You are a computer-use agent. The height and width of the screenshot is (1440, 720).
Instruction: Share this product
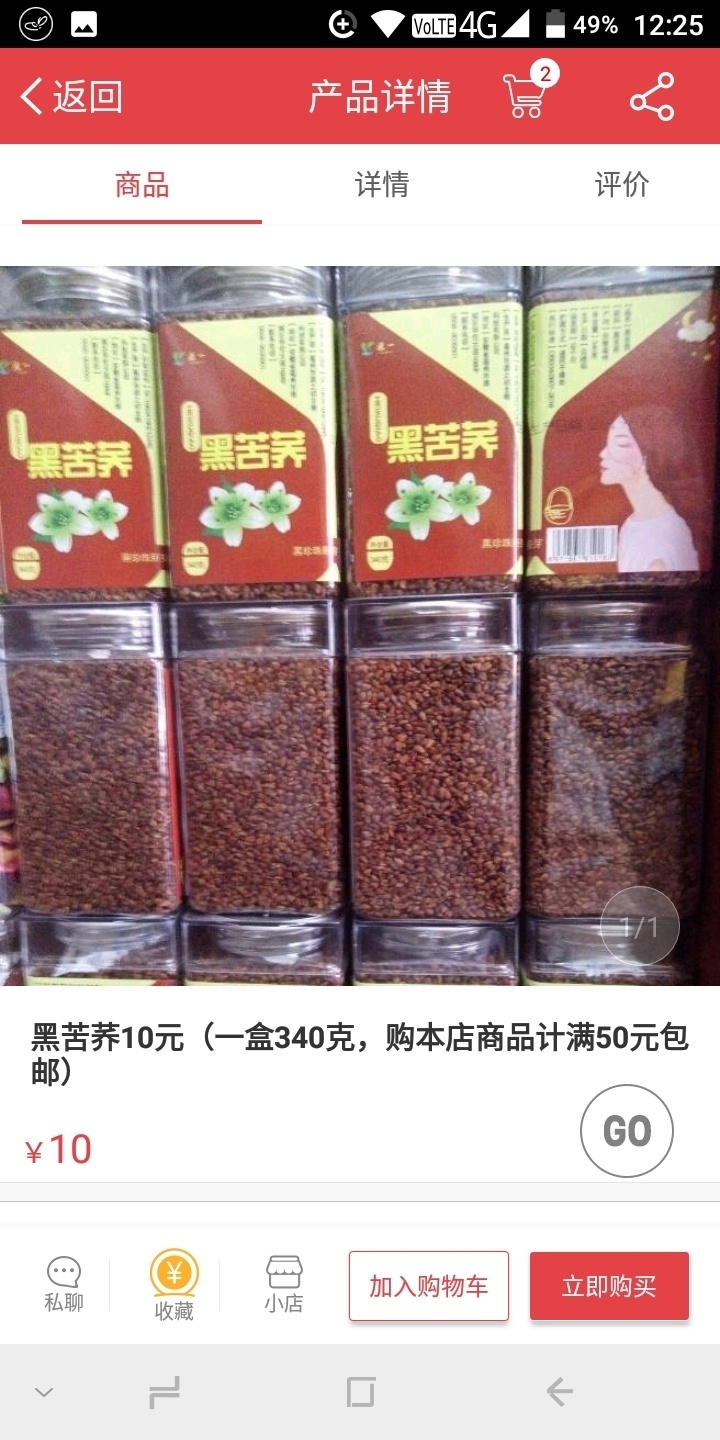click(652, 97)
